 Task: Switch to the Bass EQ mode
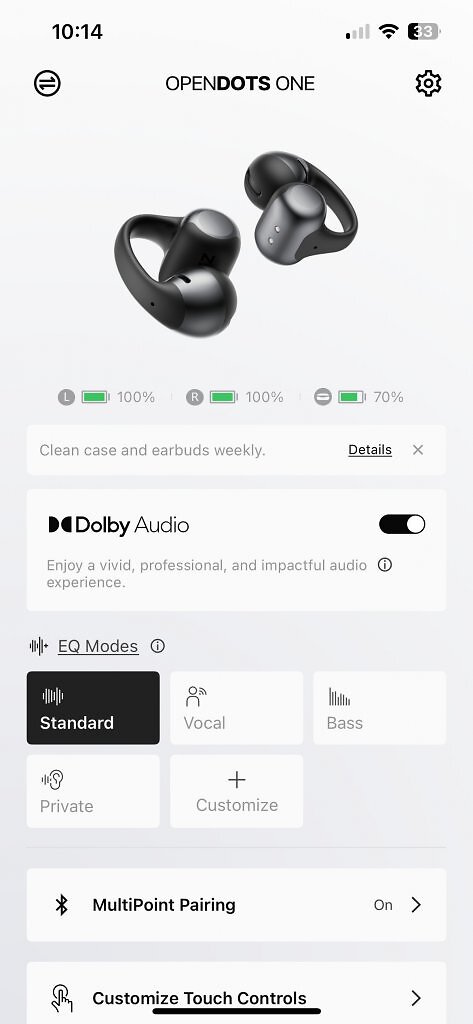tap(380, 708)
